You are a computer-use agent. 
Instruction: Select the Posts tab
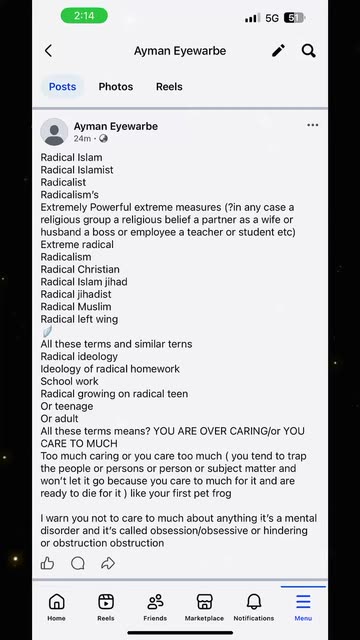62,87
